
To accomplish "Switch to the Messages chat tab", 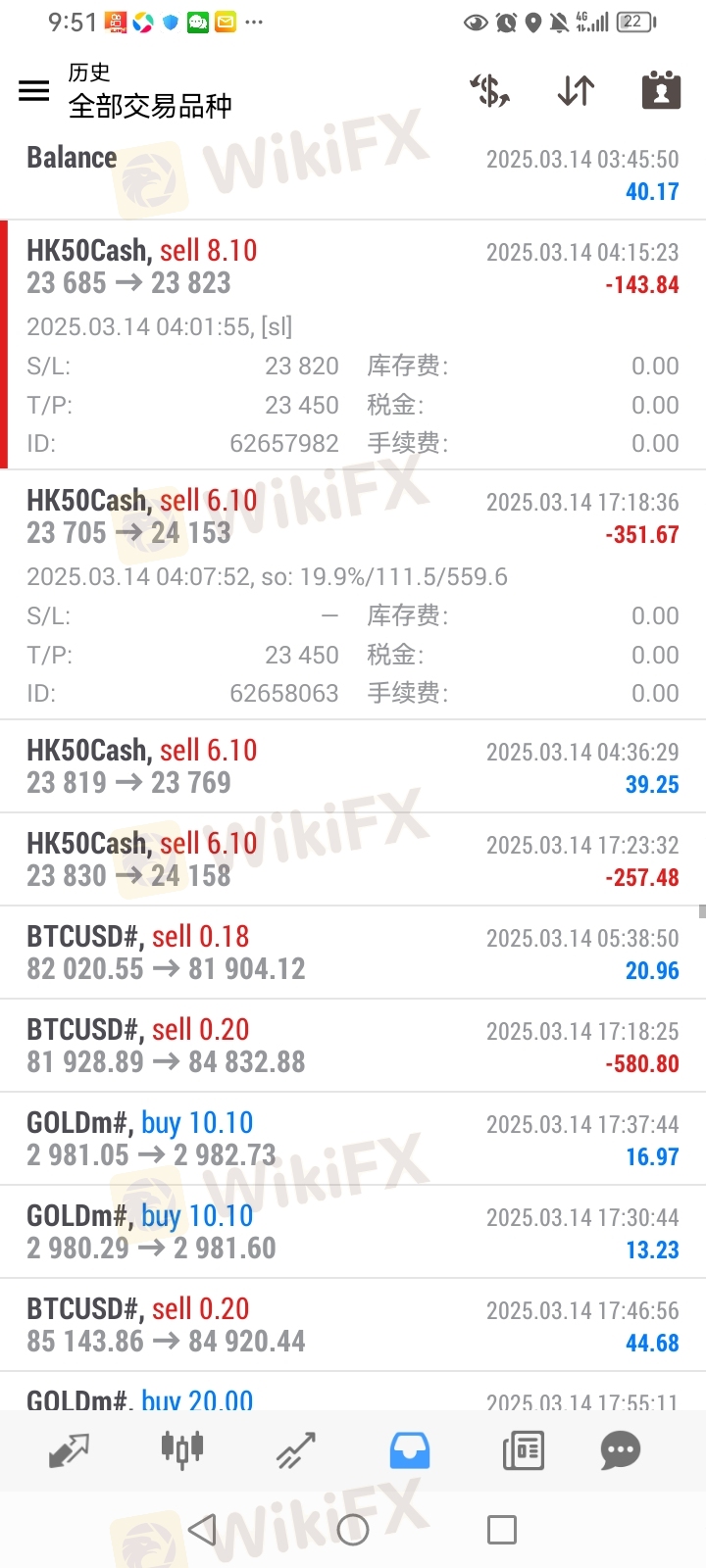I will pos(620,1450).
